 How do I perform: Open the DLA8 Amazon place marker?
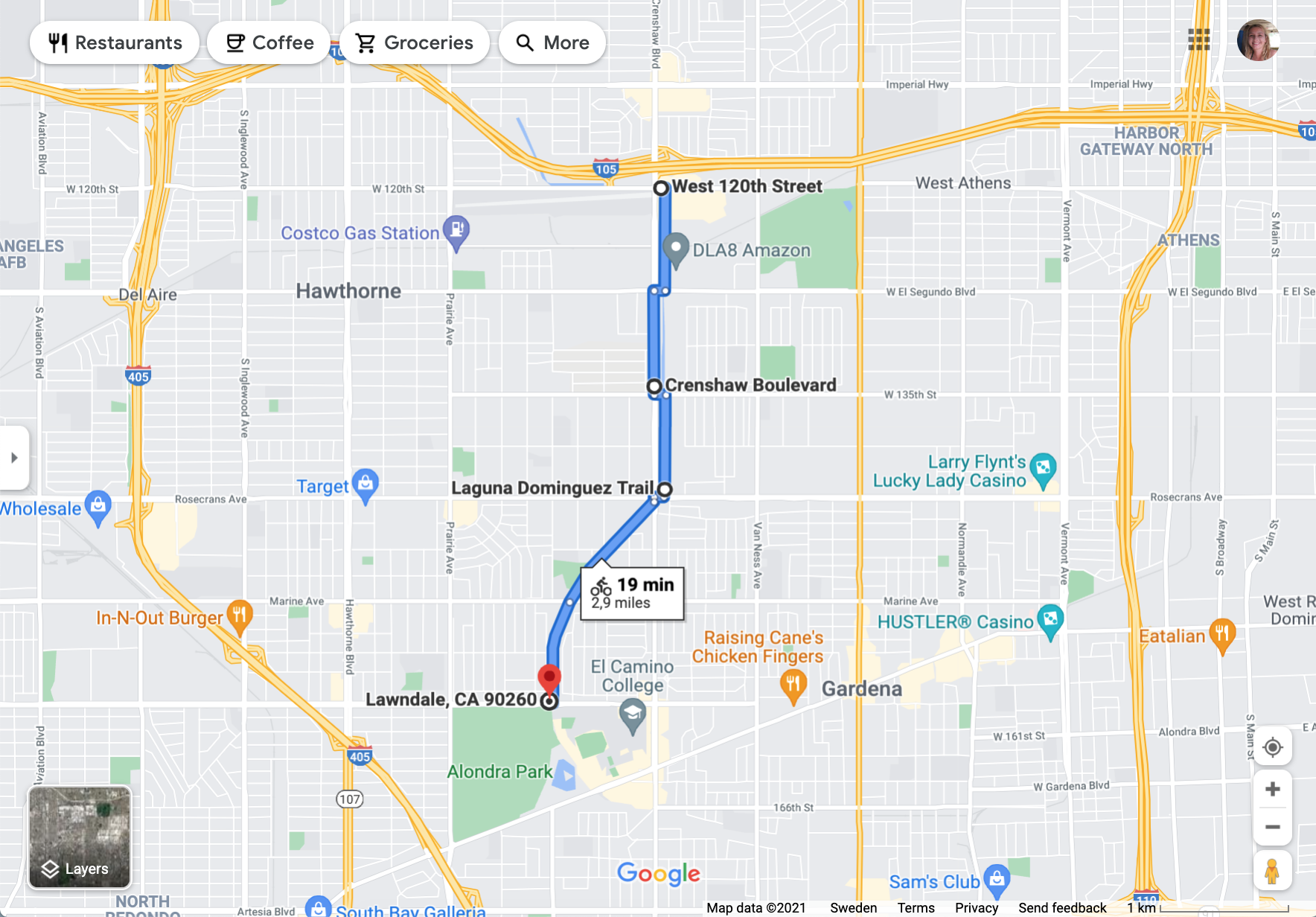point(675,248)
